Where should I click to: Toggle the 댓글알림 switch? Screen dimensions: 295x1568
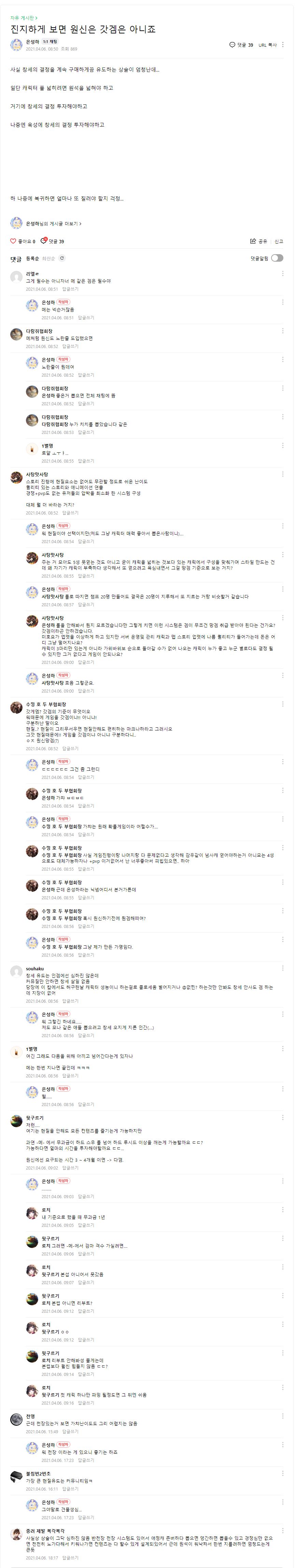277,258
